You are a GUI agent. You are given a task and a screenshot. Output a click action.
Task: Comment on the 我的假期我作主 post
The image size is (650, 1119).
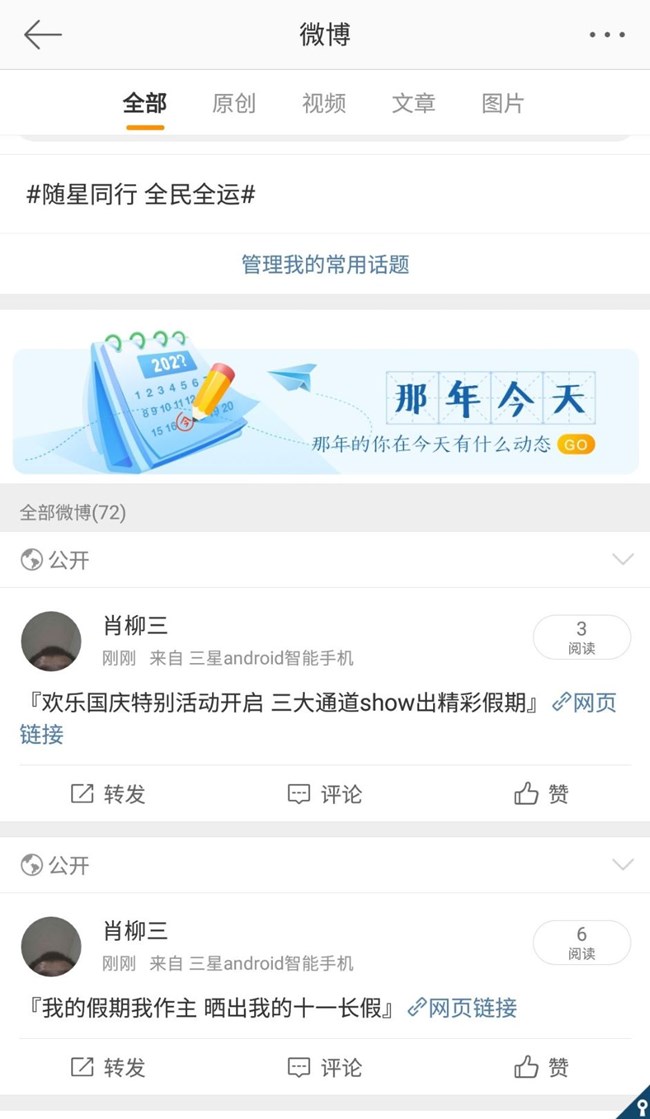[324, 1067]
